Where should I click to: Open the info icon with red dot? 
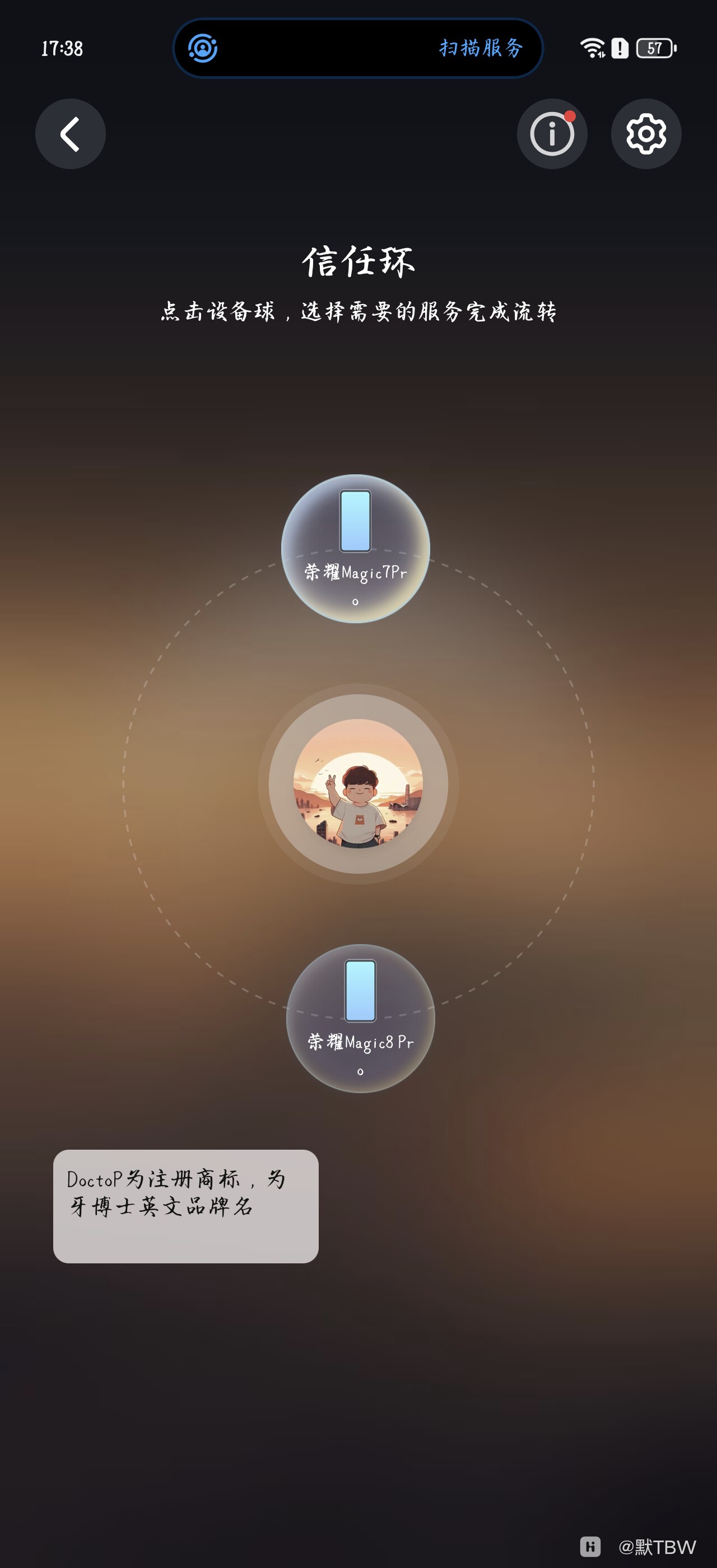[551, 134]
